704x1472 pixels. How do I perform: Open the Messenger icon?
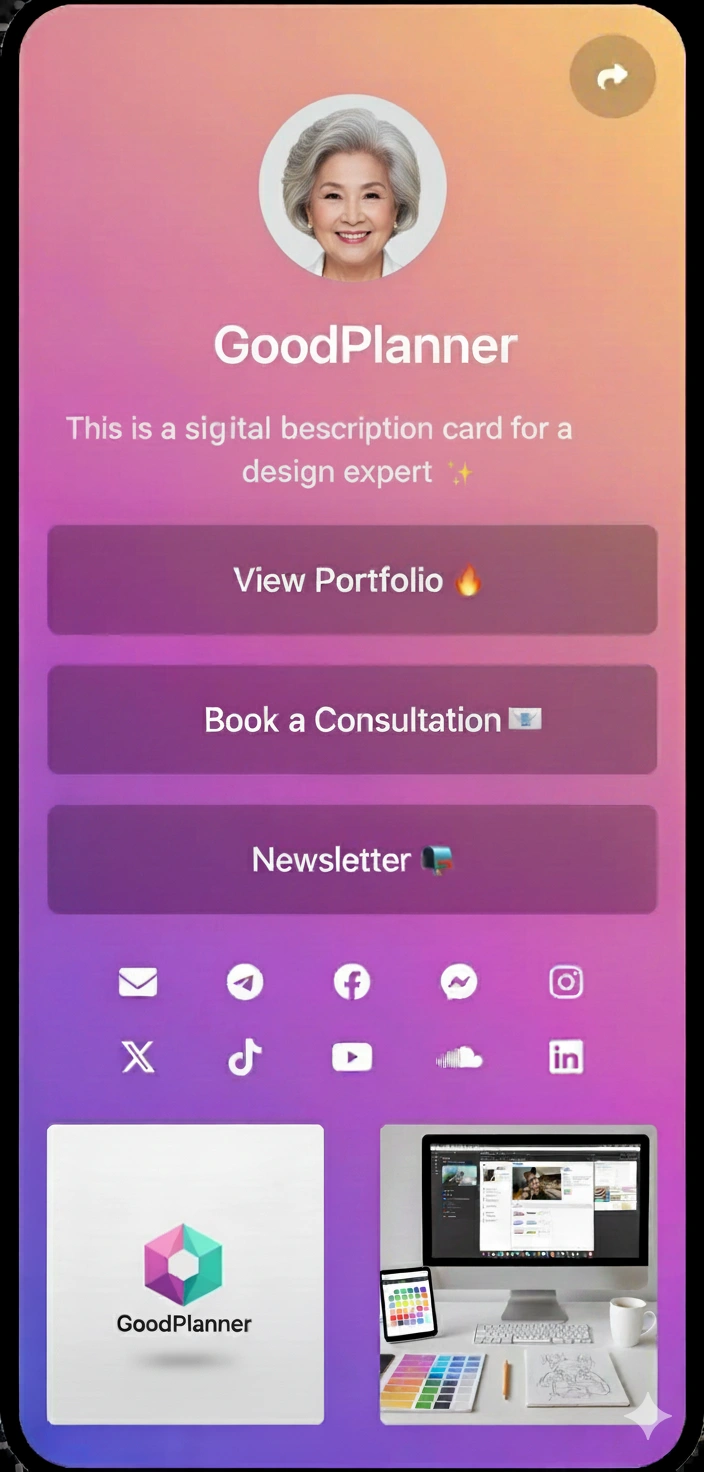pos(459,983)
